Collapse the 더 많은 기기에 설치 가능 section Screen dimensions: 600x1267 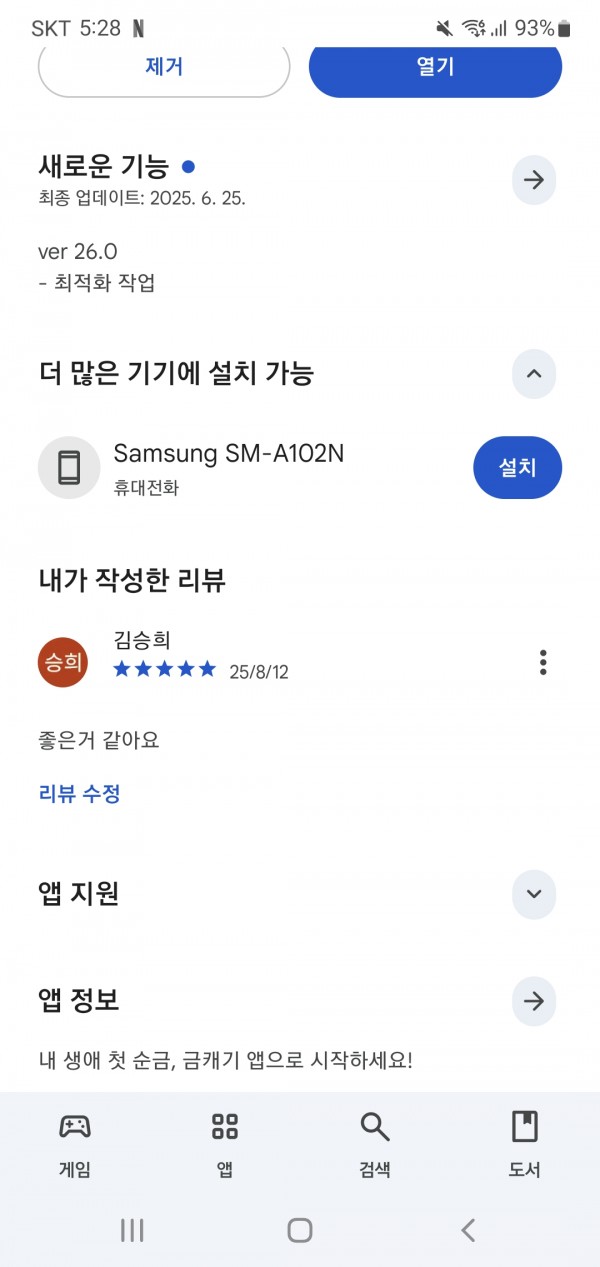click(x=534, y=374)
